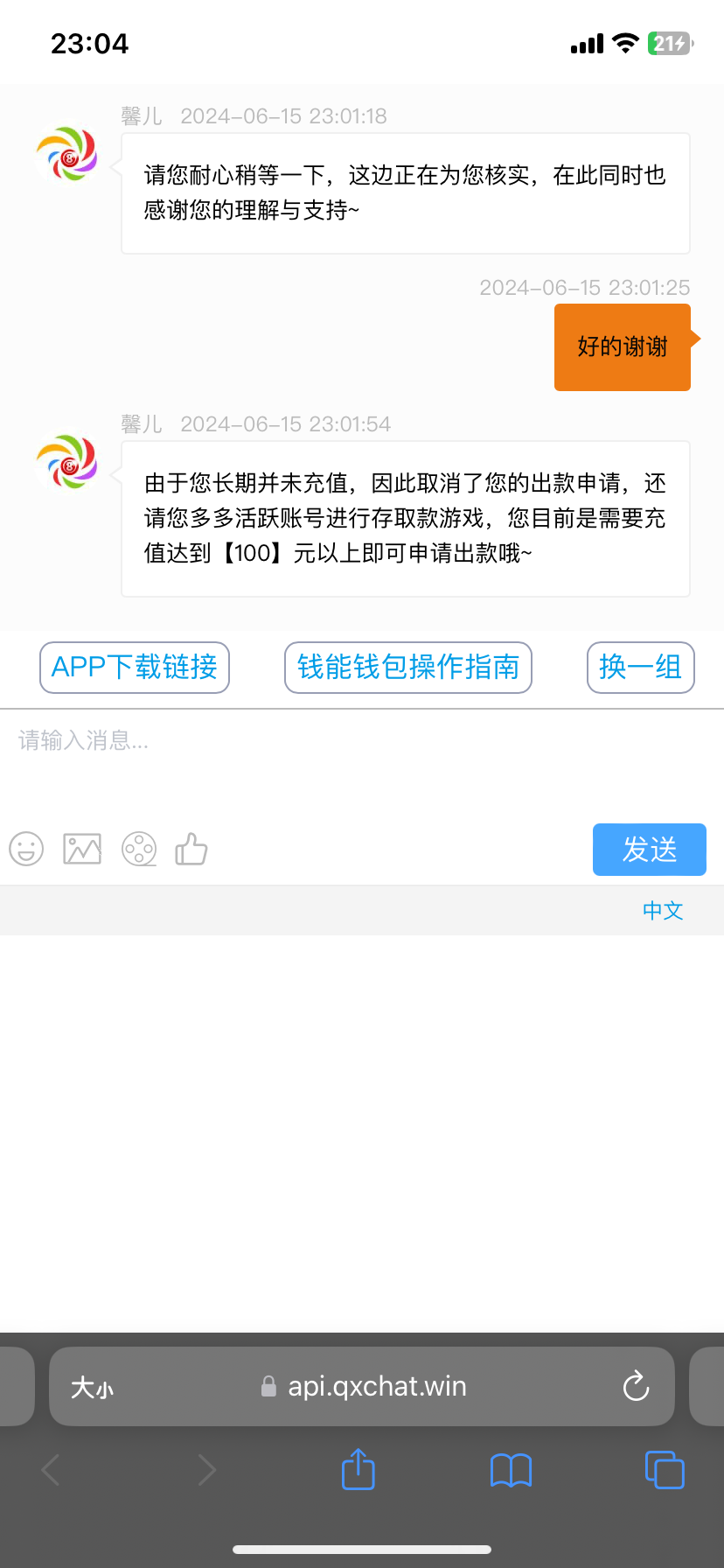Open 钱能钱包操作指南 quick reply

pyautogui.click(x=408, y=668)
